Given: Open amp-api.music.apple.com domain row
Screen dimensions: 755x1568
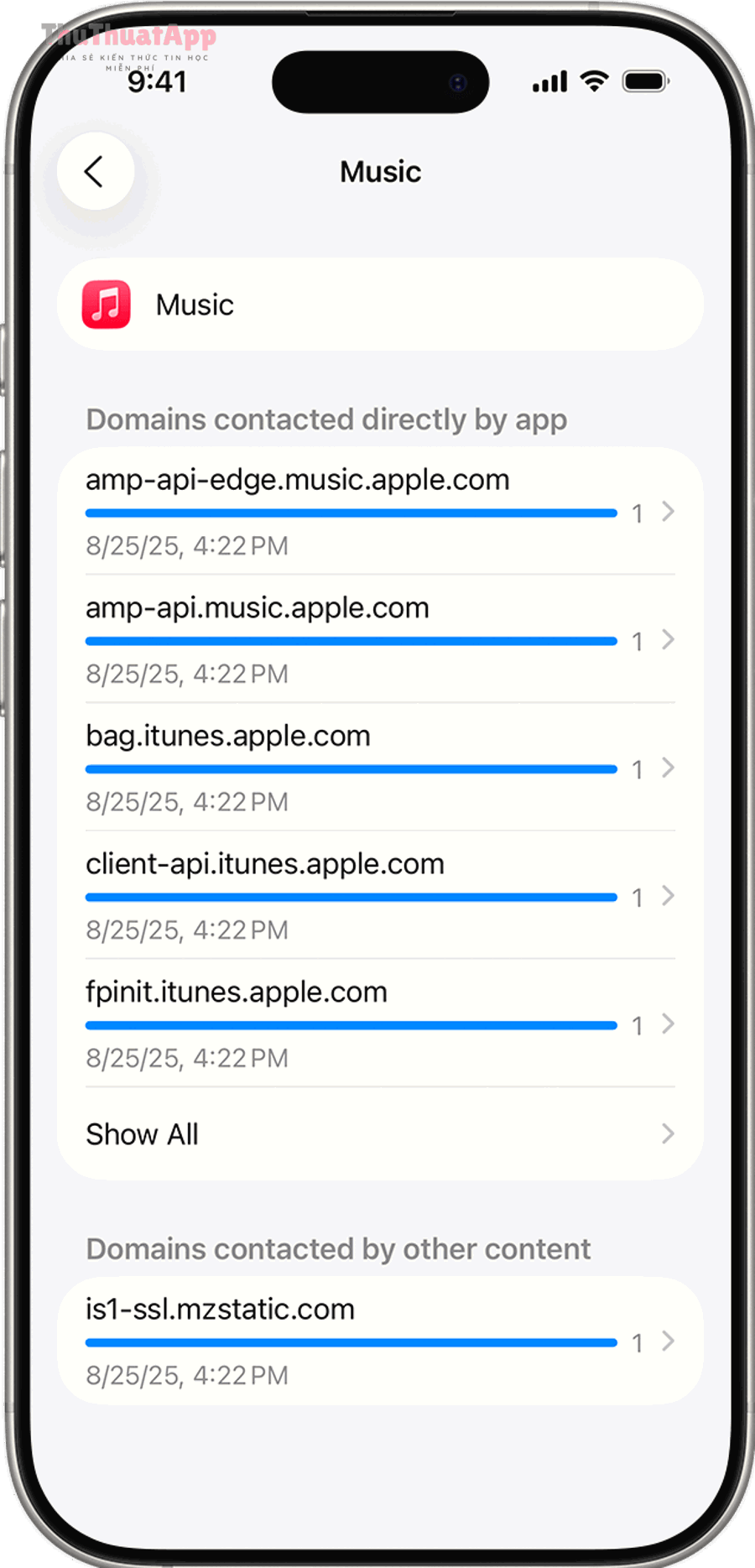Looking at the screenshot, I should pos(380,639).
